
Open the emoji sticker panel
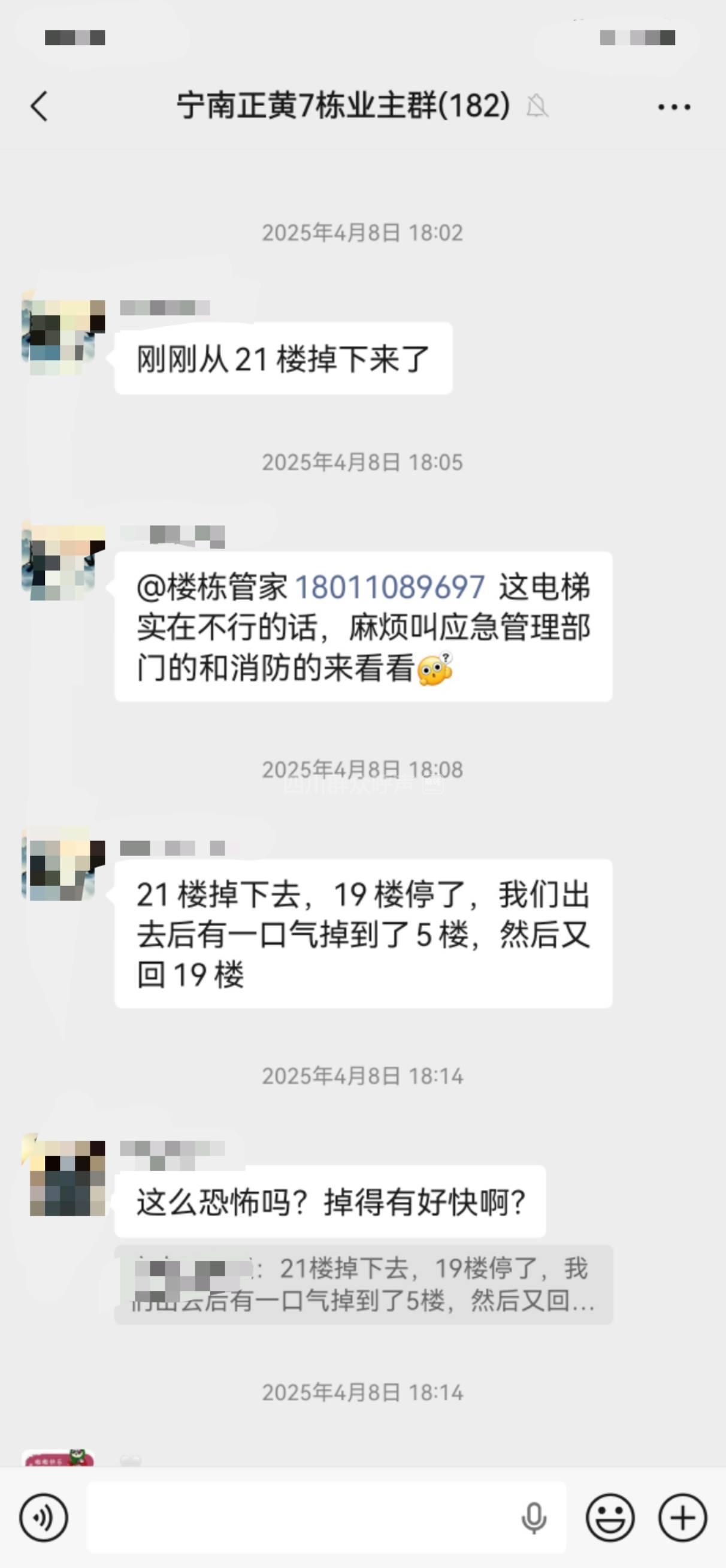[x=610, y=1518]
